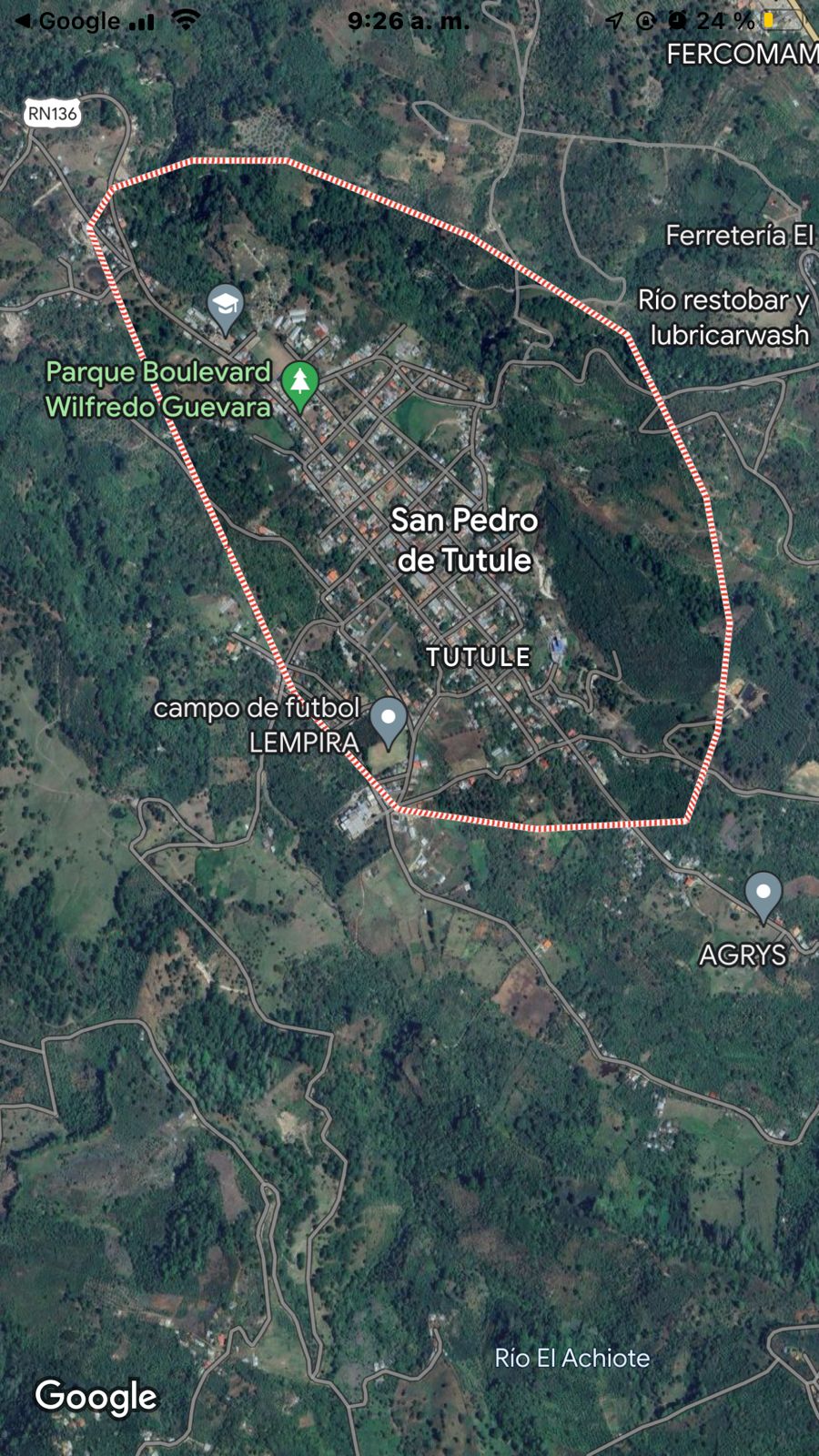Open the Parque Boulevard Wilfredo Guevara pin
This screenshot has width=819, height=1456.
pyautogui.click(x=299, y=383)
